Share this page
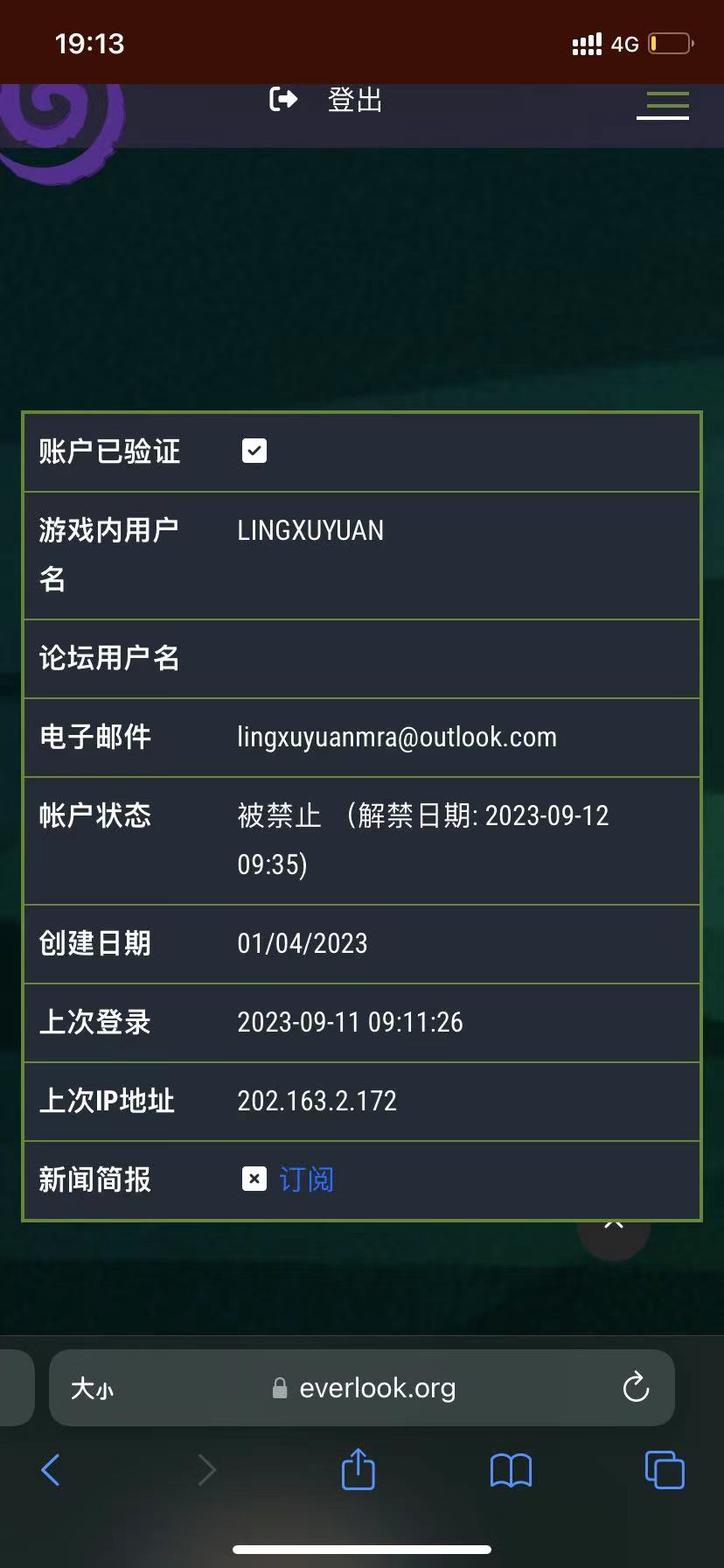The width and height of the screenshot is (724, 1568). 358,1468
